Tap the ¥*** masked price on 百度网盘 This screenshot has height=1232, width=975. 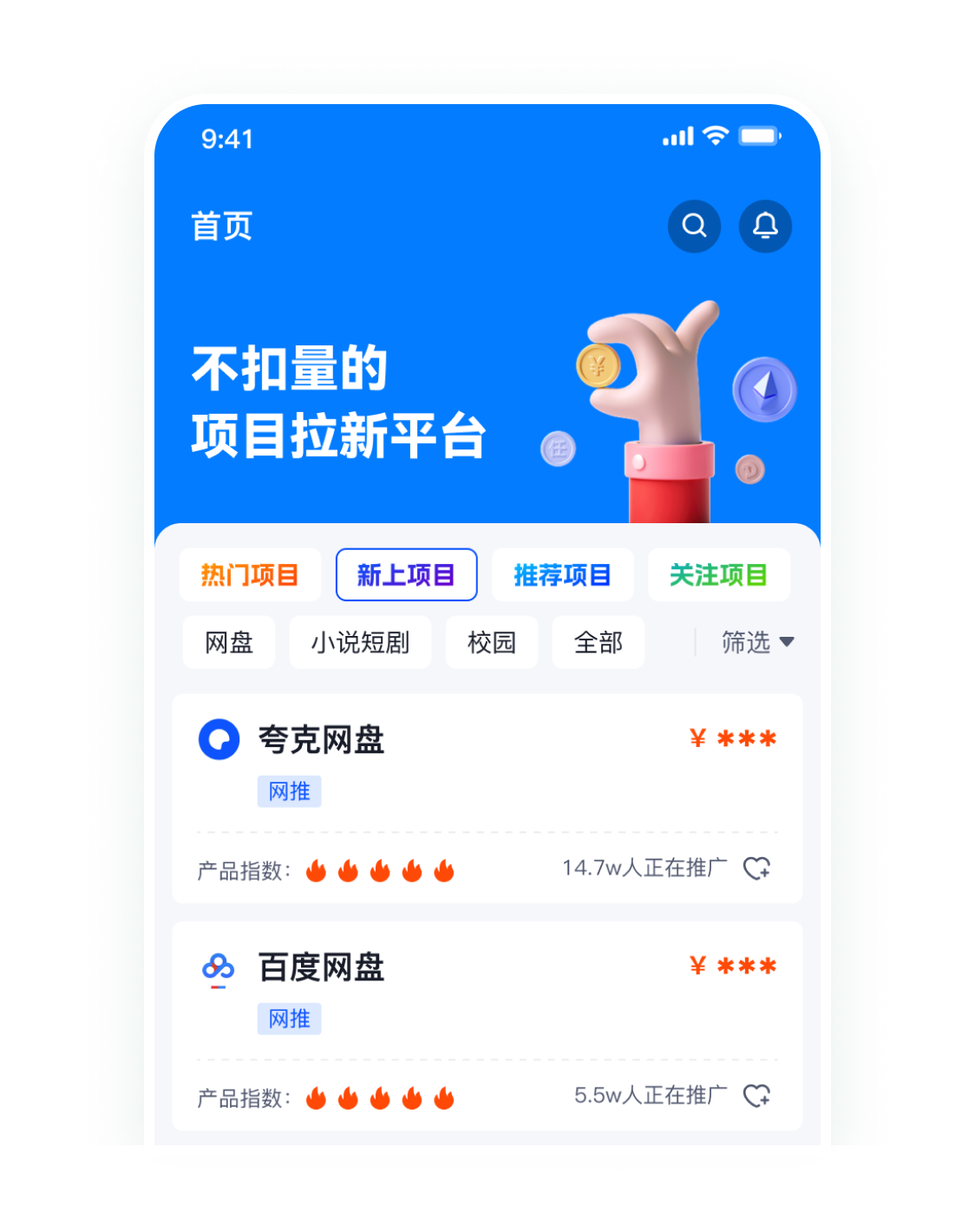click(x=733, y=964)
